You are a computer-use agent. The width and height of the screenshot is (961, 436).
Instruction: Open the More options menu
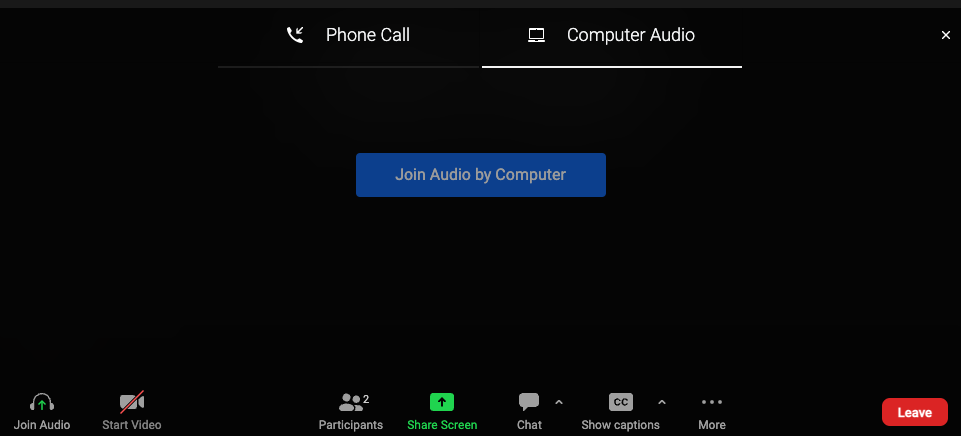[712, 410]
